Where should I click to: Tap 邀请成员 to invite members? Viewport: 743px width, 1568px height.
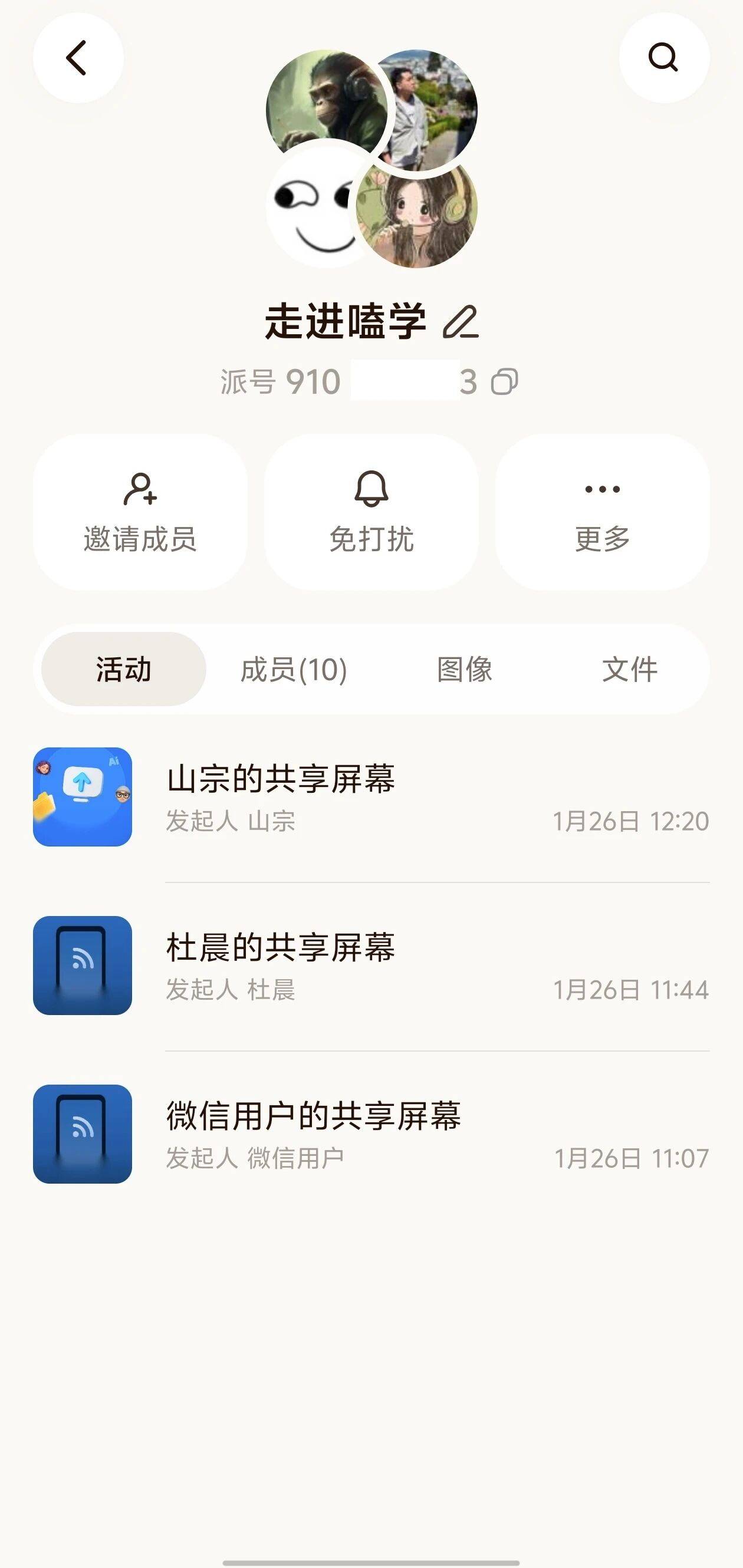pyautogui.click(x=140, y=512)
